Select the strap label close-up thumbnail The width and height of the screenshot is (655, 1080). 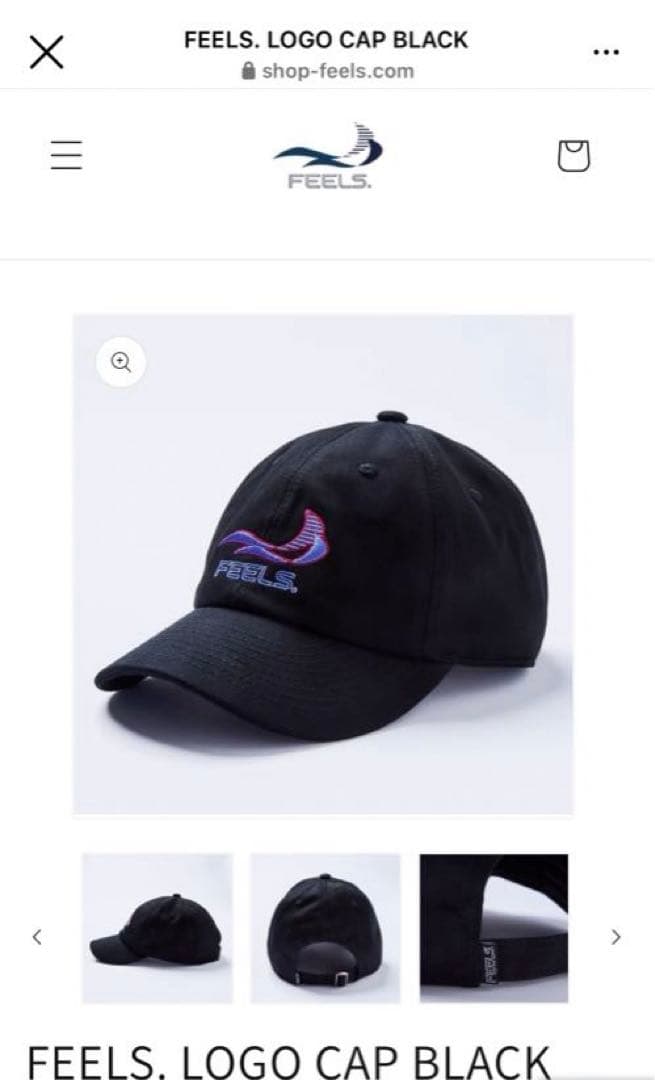pyautogui.click(x=494, y=928)
